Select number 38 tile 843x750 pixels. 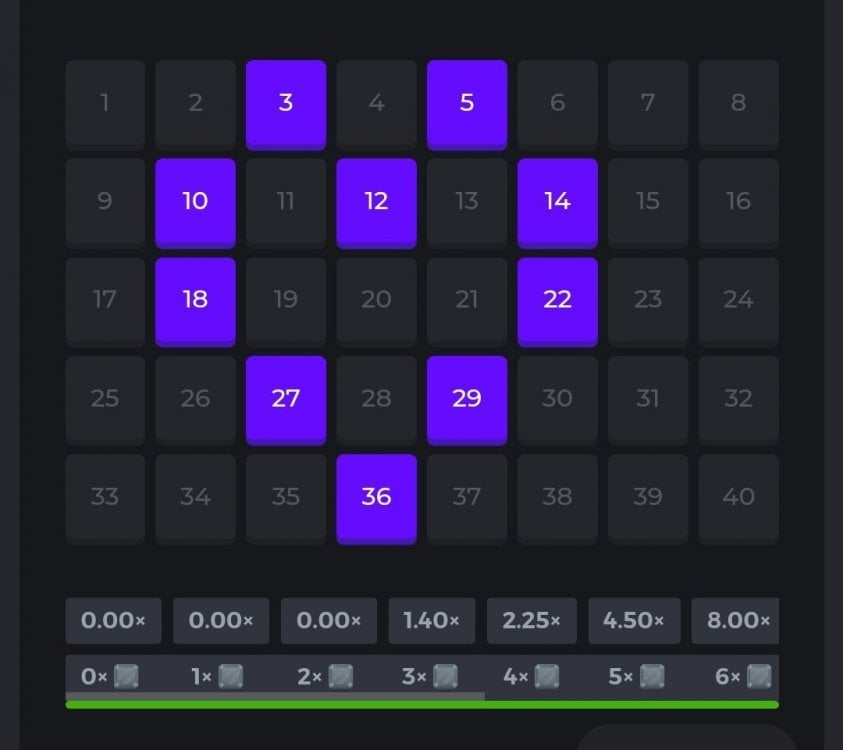click(x=557, y=496)
